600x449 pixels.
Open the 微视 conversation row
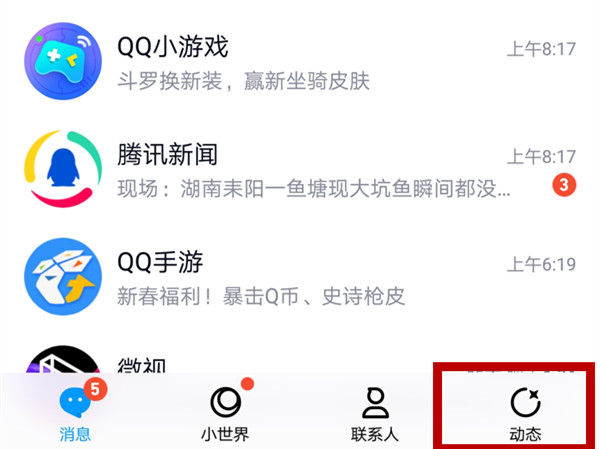point(300,360)
